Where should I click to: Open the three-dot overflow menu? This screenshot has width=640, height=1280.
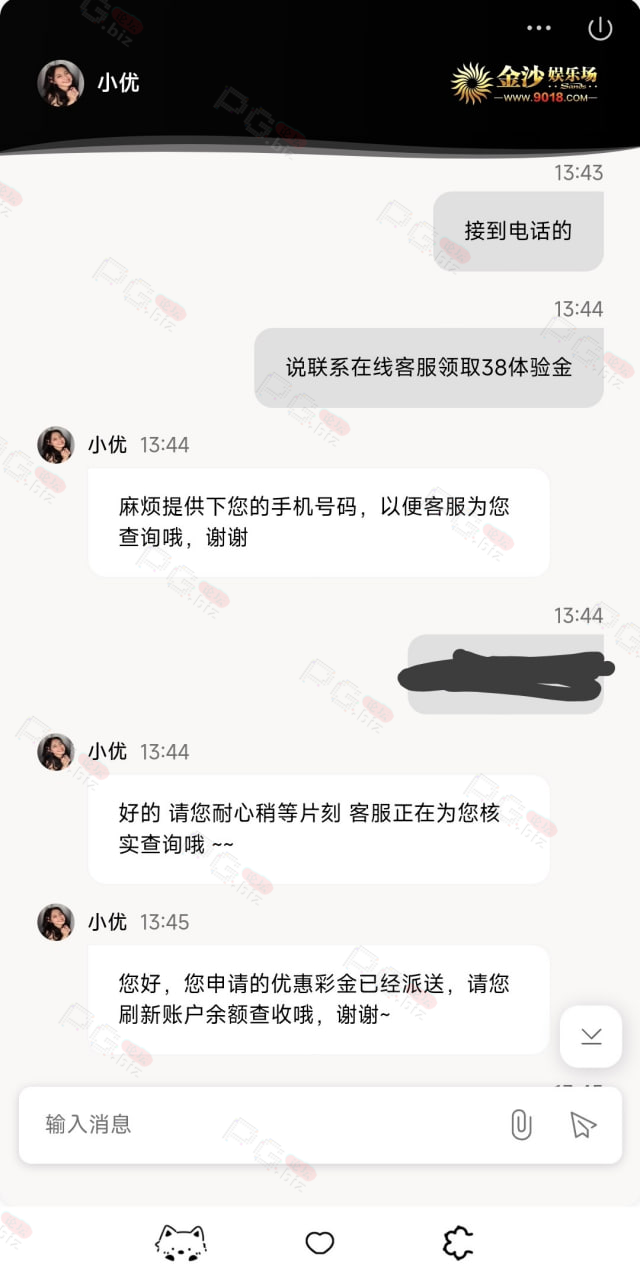point(539,29)
